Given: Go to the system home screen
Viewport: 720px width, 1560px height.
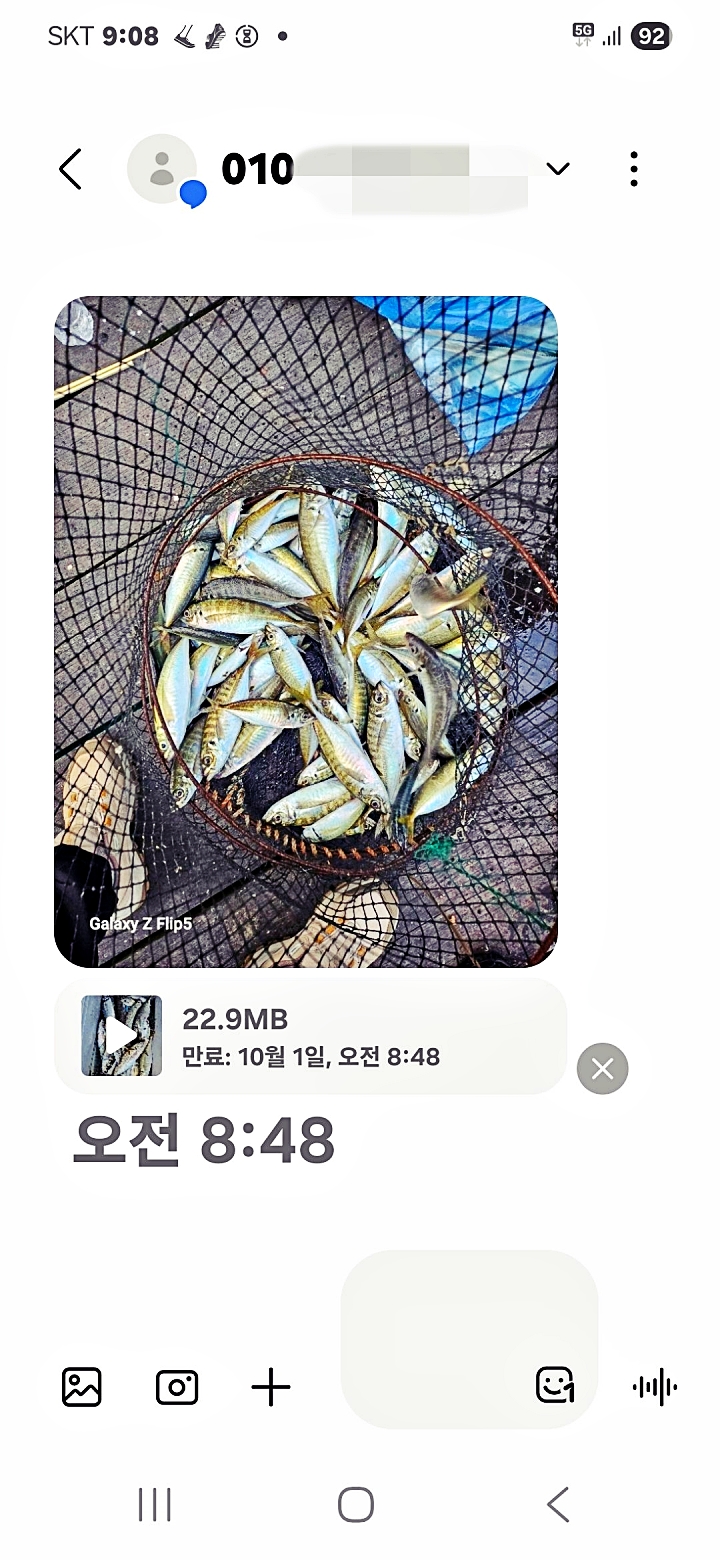Looking at the screenshot, I should [356, 1504].
